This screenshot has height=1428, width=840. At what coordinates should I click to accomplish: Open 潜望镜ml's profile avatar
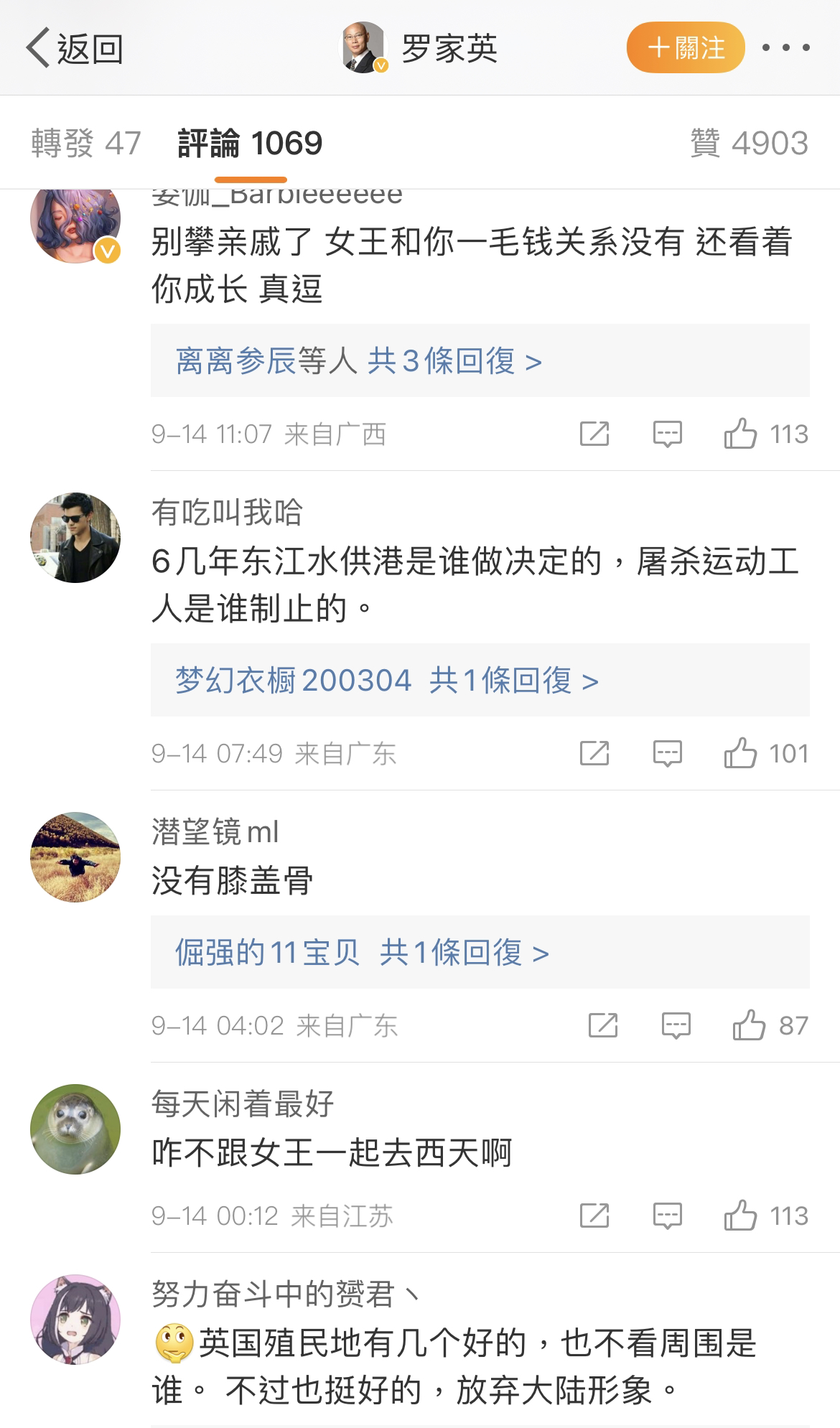[75, 857]
